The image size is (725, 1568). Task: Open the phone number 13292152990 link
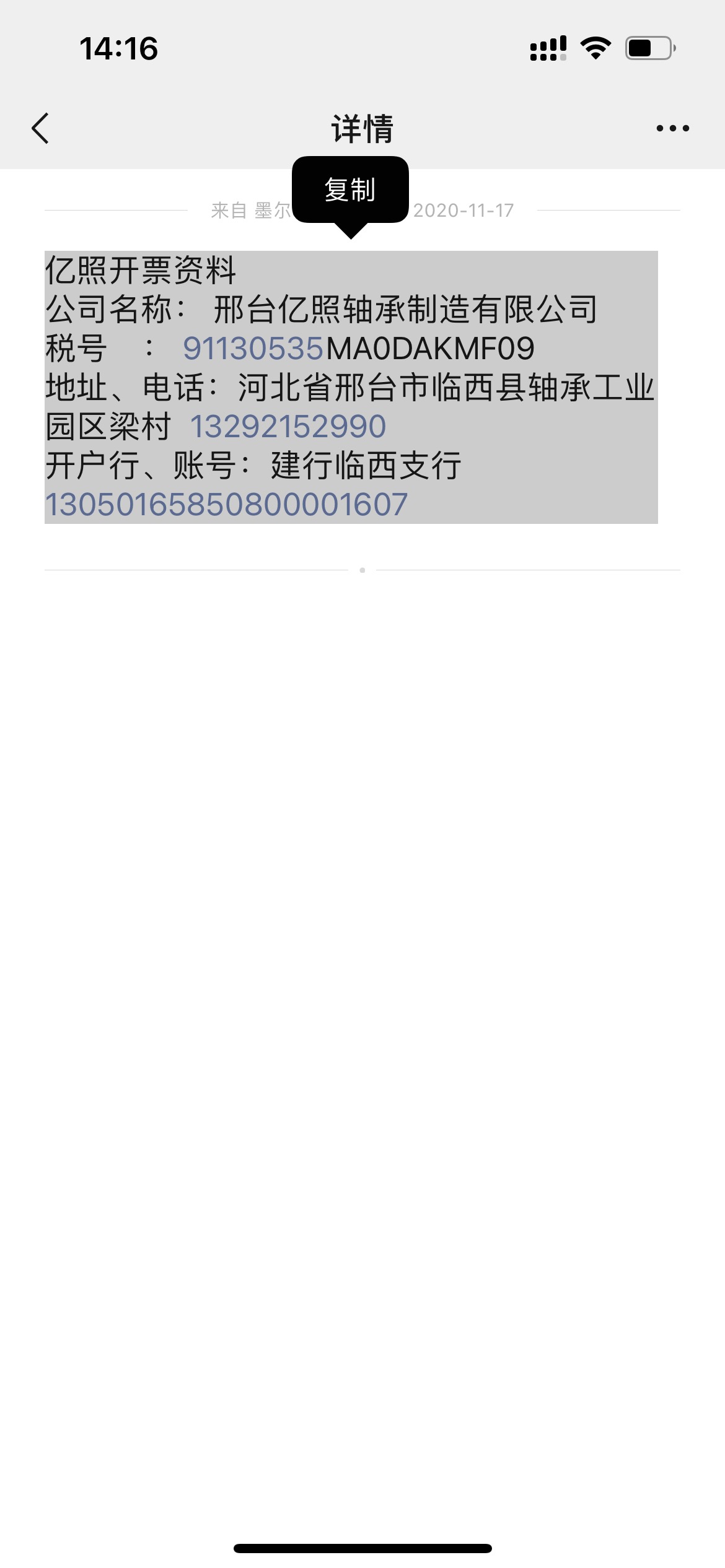tap(288, 427)
